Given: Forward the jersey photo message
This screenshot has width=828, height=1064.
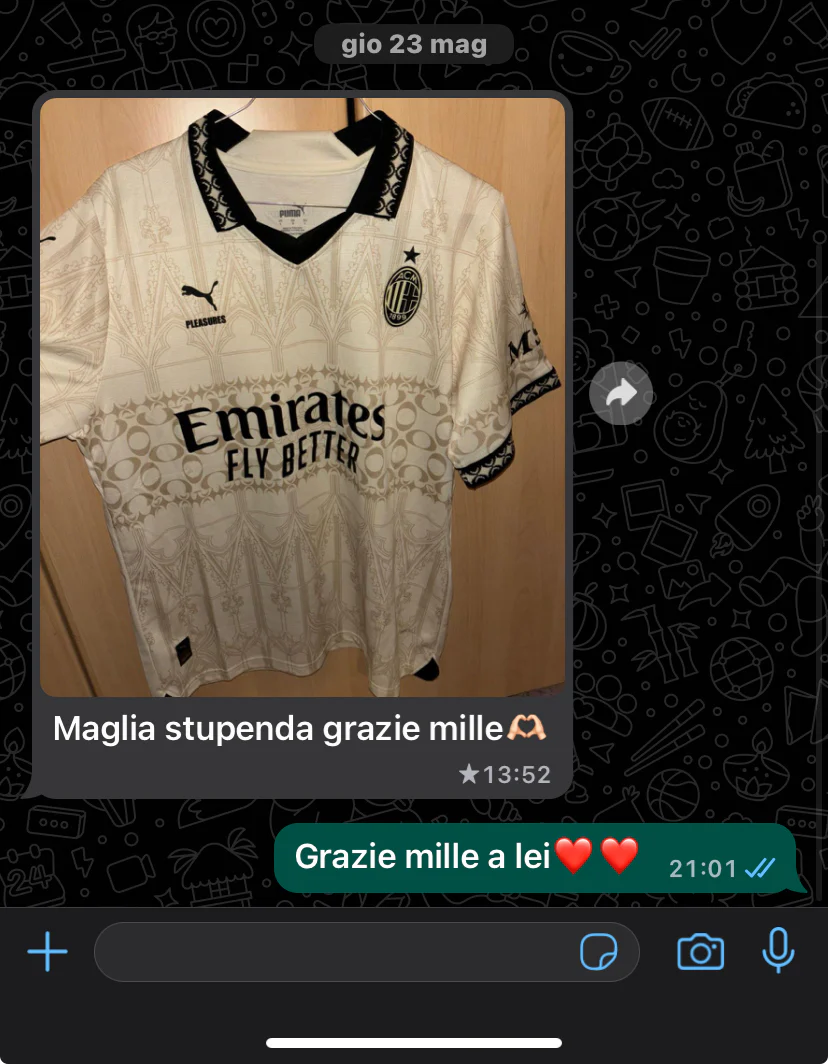Looking at the screenshot, I should 621,393.
